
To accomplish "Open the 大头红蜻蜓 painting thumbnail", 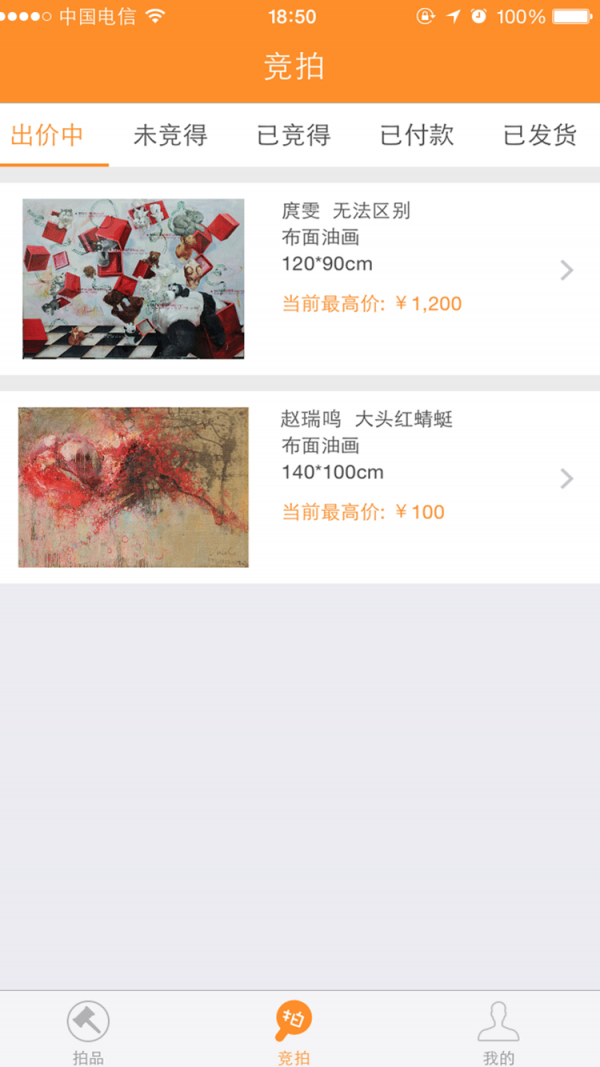I will [133, 487].
